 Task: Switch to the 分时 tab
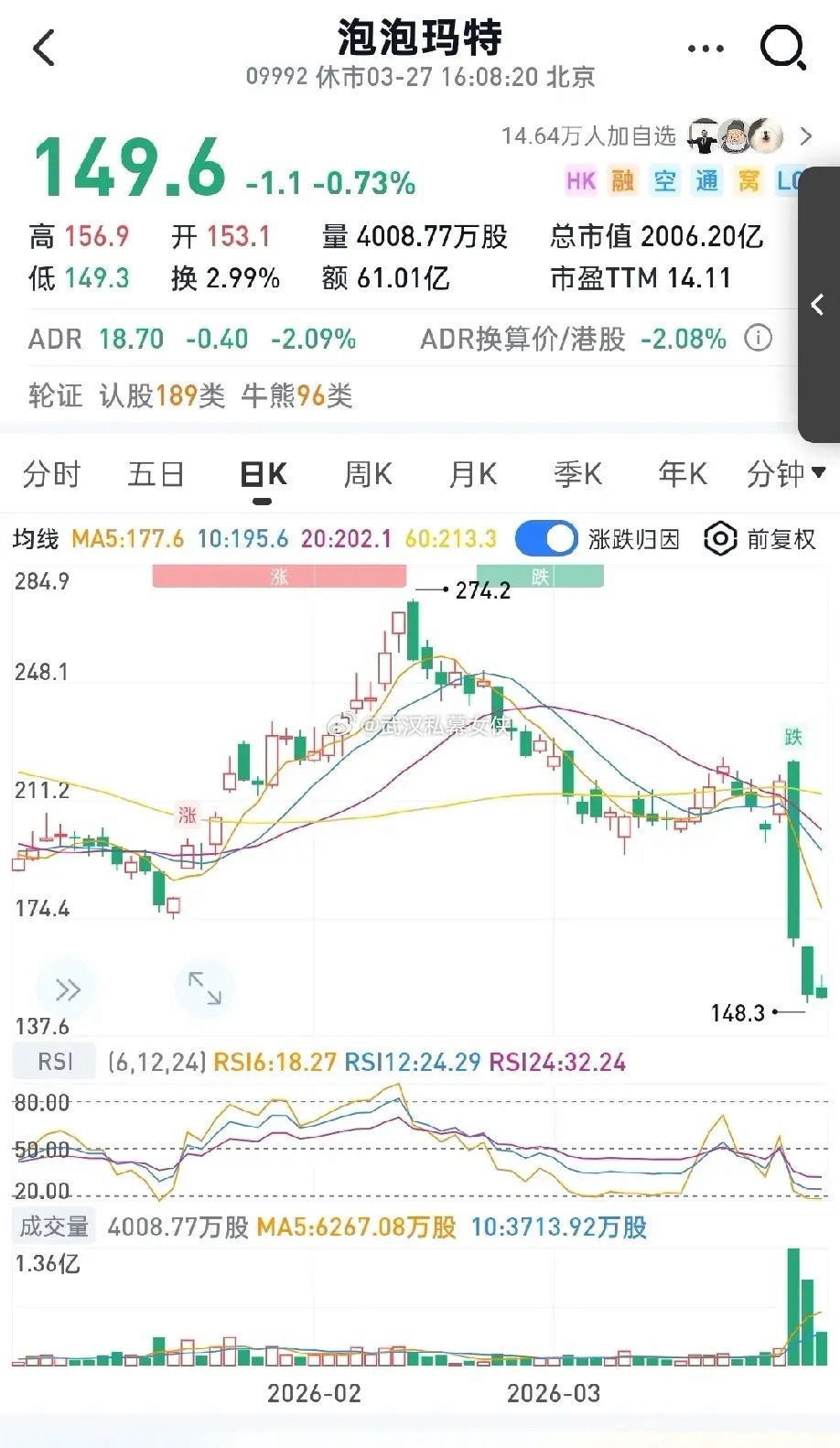[x=51, y=474]
